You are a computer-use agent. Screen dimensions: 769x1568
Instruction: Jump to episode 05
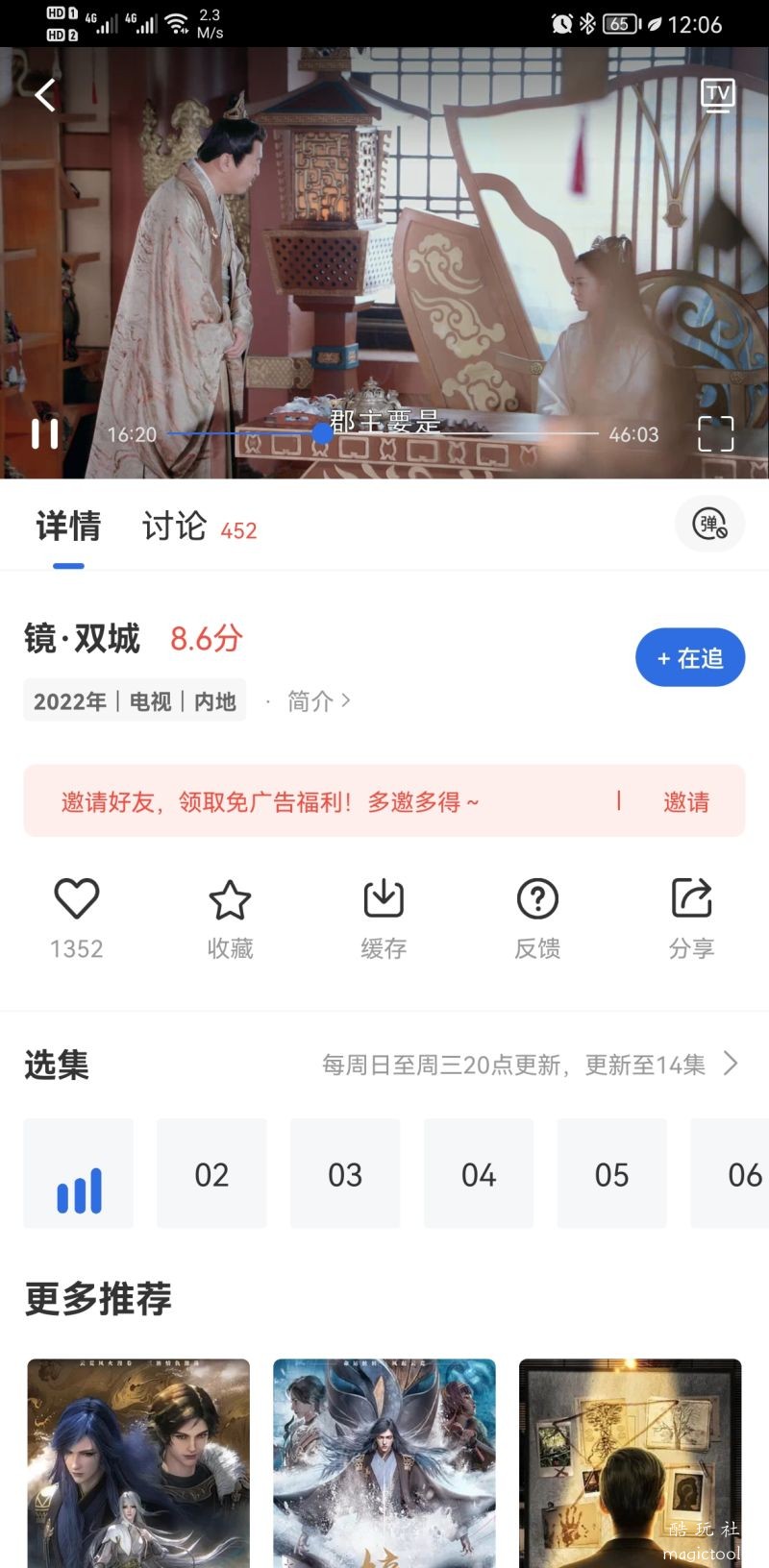click(612, 1174)
